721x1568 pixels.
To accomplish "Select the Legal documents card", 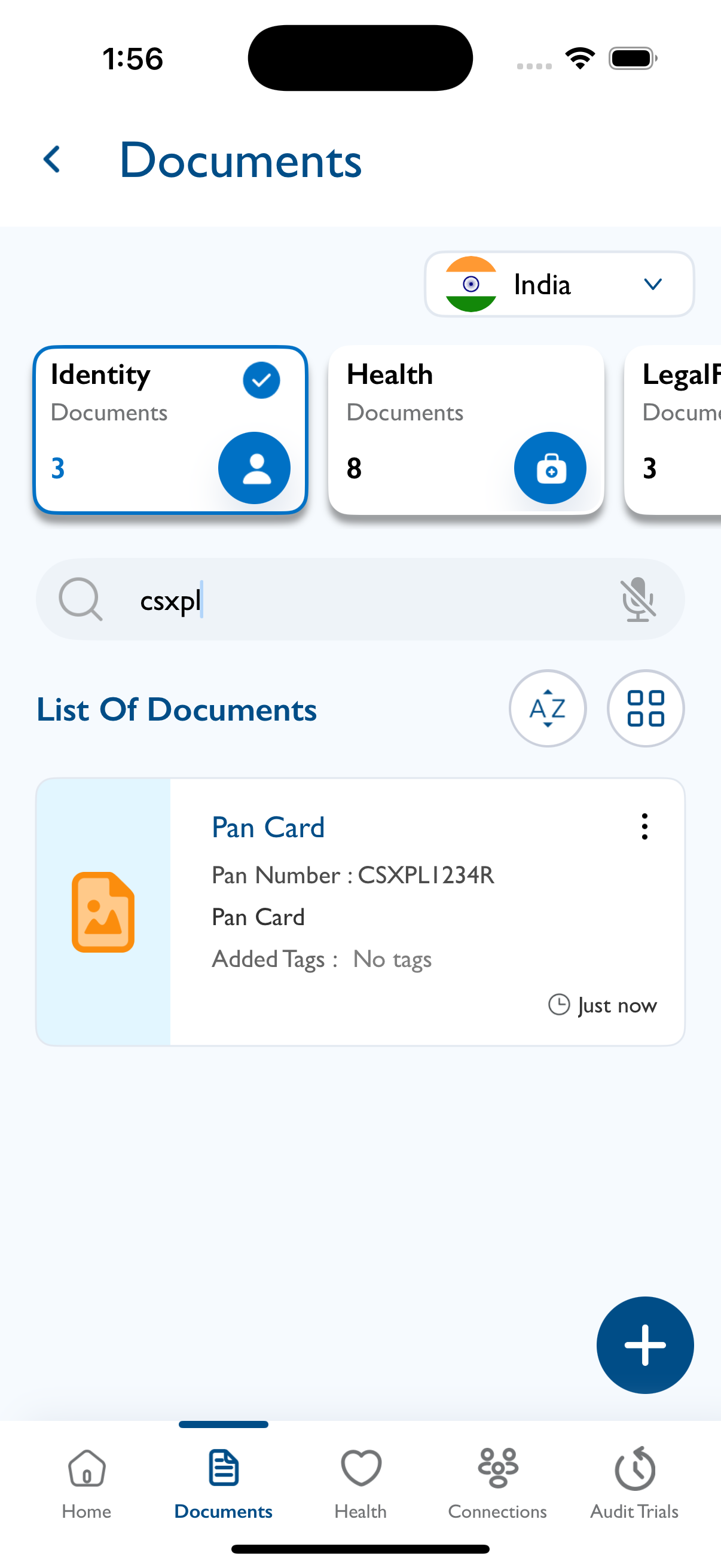I will [673, 430].
